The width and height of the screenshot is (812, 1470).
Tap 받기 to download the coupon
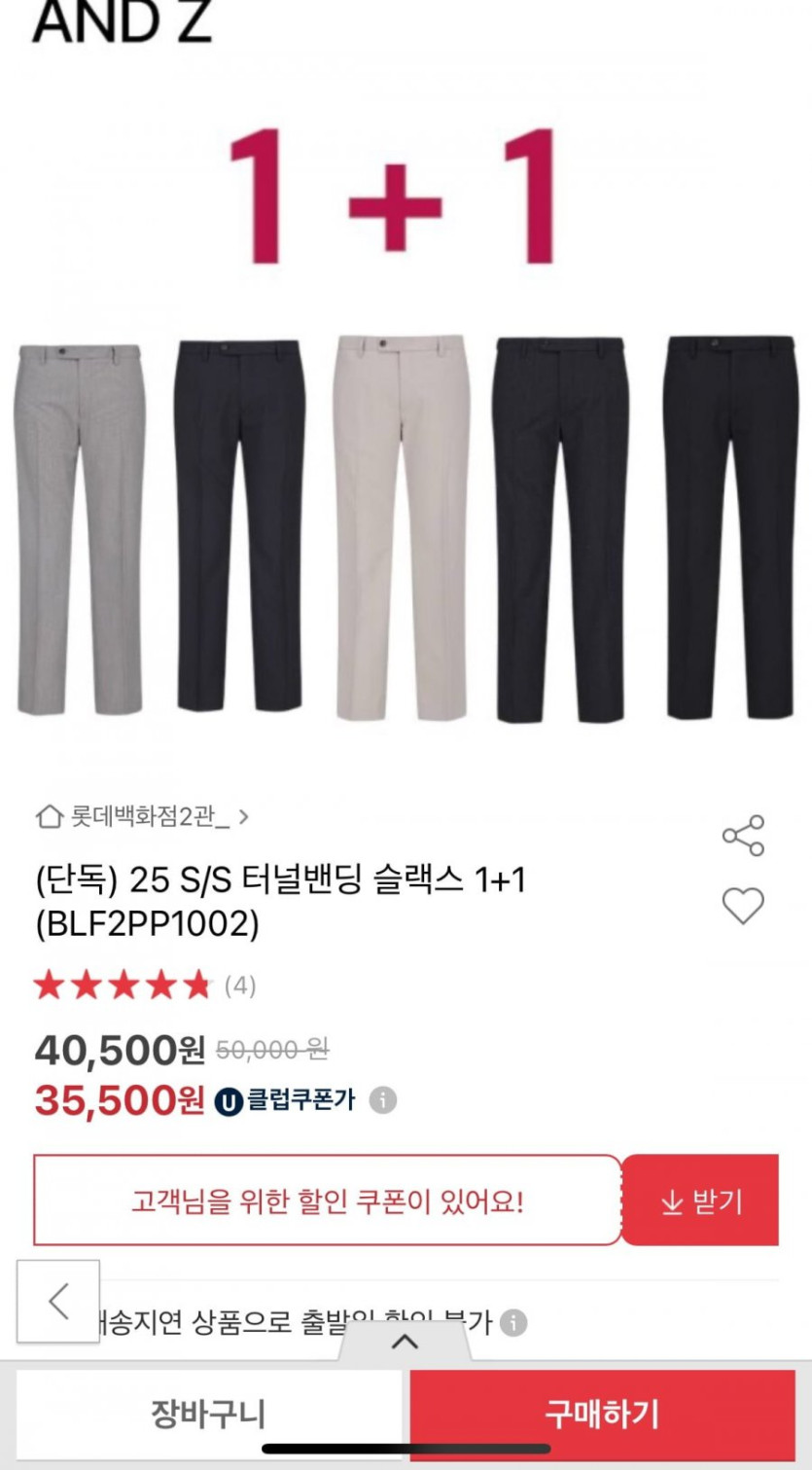point(700,1201)
